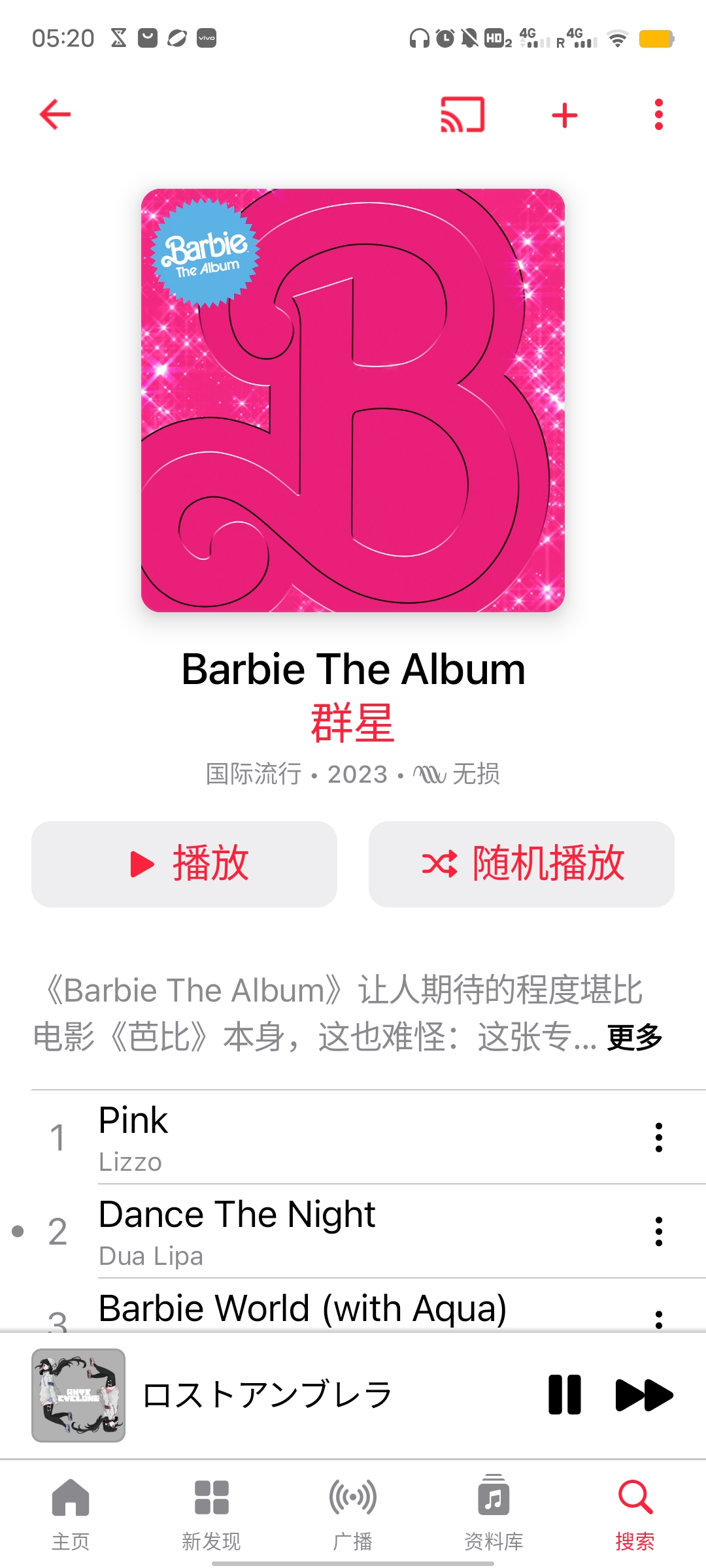Open the cast to device option

point(463,115)
